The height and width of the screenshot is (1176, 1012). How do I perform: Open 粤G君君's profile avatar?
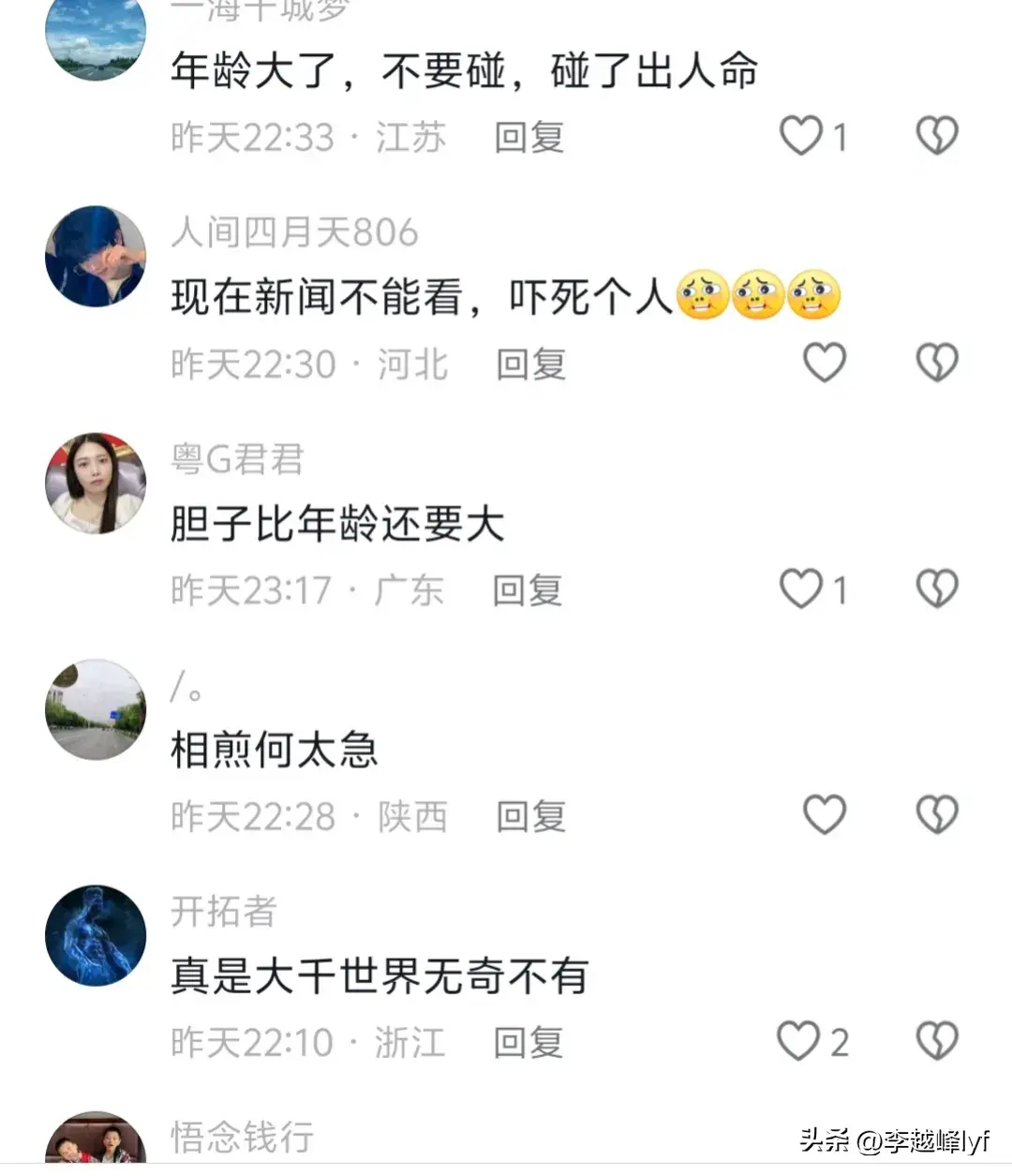click(x=96, y=484)
